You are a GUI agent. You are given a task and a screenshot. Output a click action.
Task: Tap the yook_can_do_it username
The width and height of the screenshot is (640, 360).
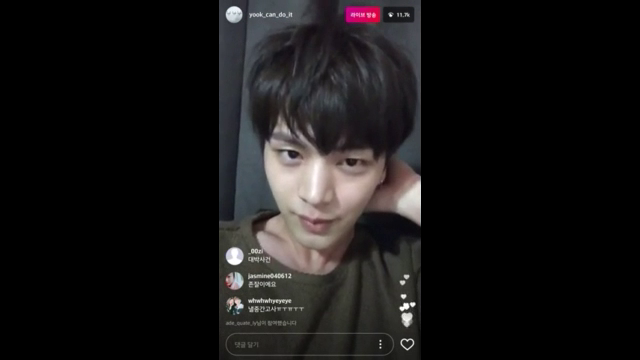point(271,15)
